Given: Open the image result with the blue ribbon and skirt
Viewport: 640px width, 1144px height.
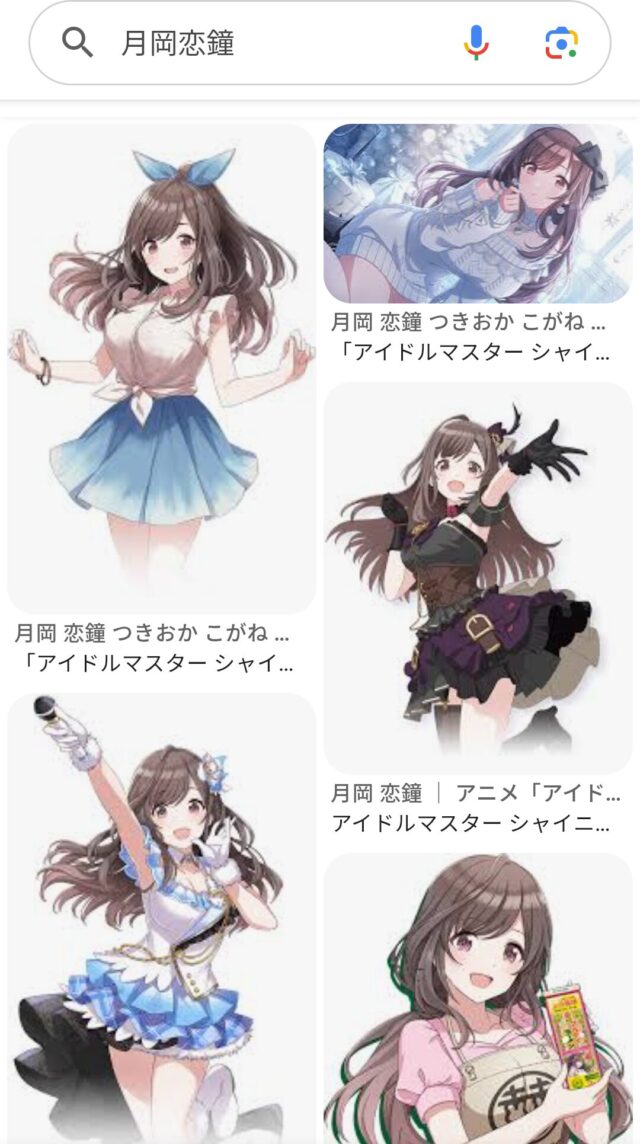Looking at the screenshot, I should 162,368.
